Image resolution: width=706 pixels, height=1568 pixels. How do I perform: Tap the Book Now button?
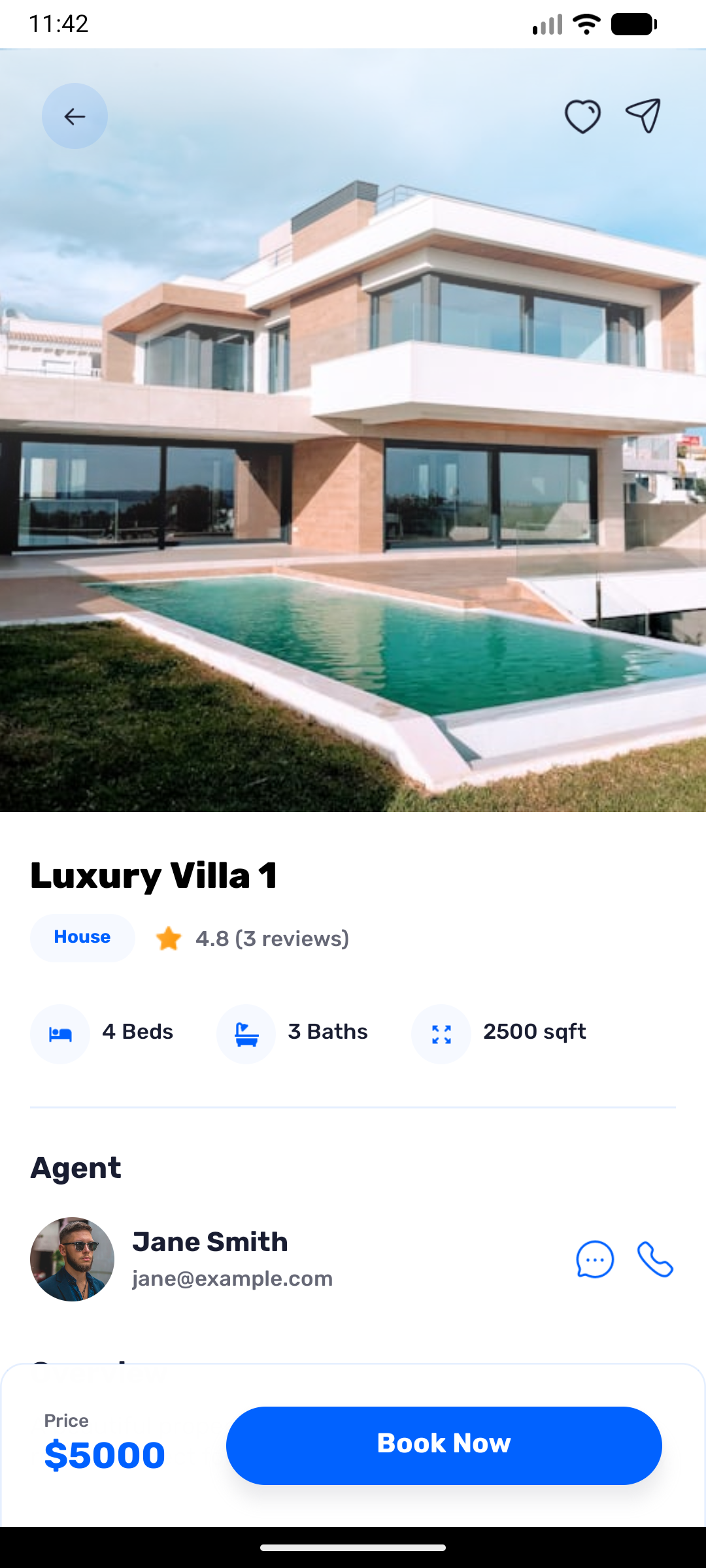click(444, 1445)
